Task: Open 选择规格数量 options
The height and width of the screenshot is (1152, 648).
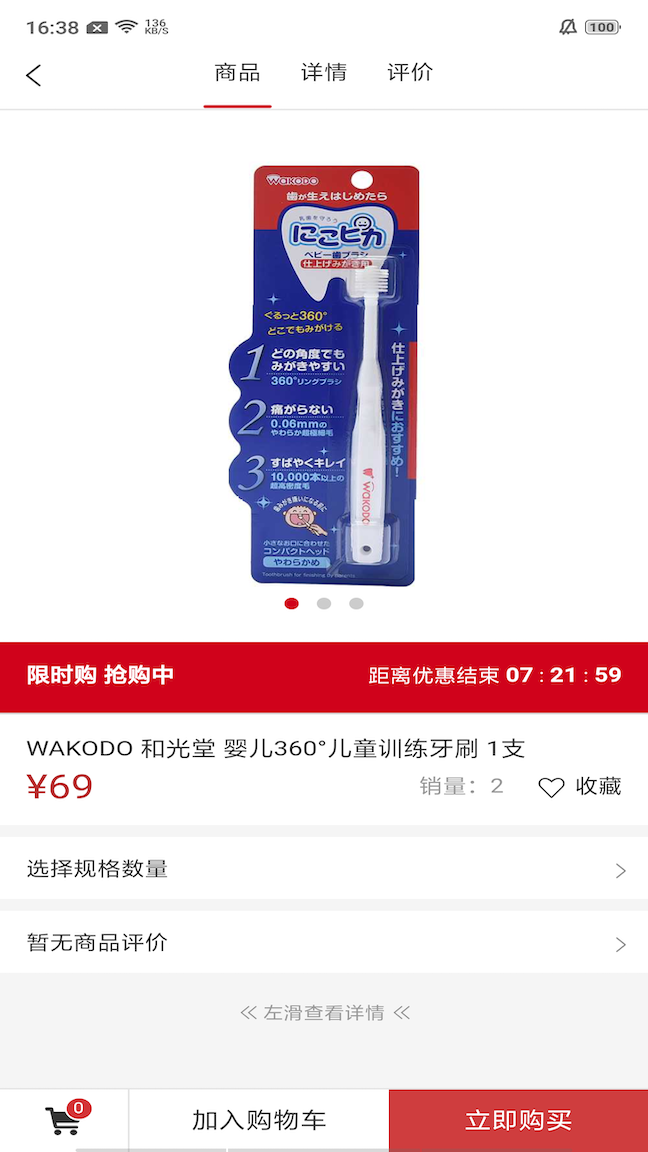Action: coord(324,869)
